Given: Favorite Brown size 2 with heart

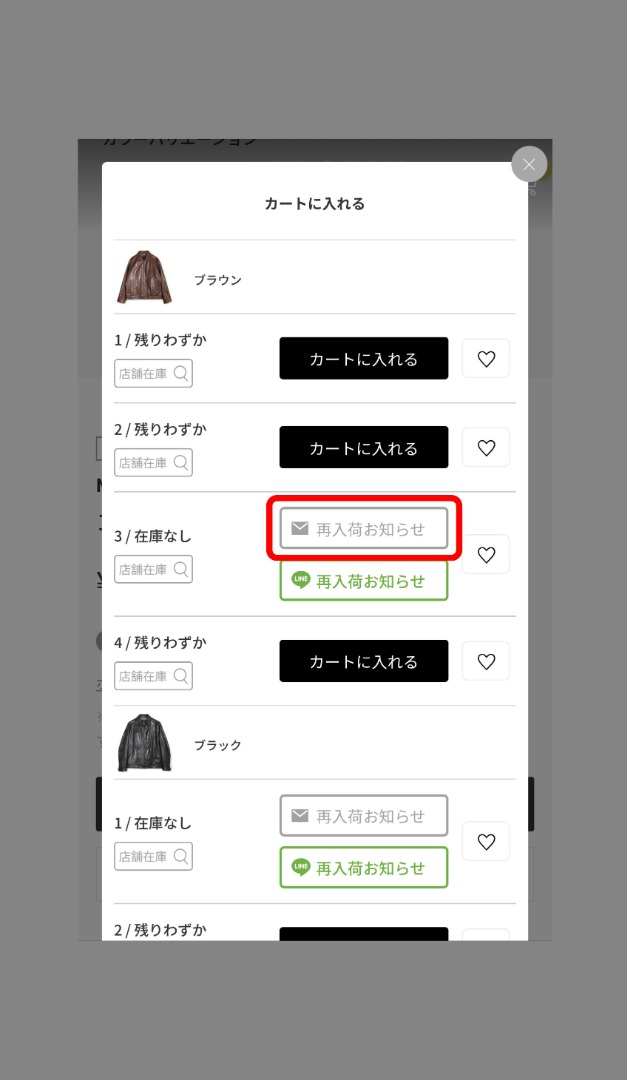Looking at the screenshot, I should 486,448.
